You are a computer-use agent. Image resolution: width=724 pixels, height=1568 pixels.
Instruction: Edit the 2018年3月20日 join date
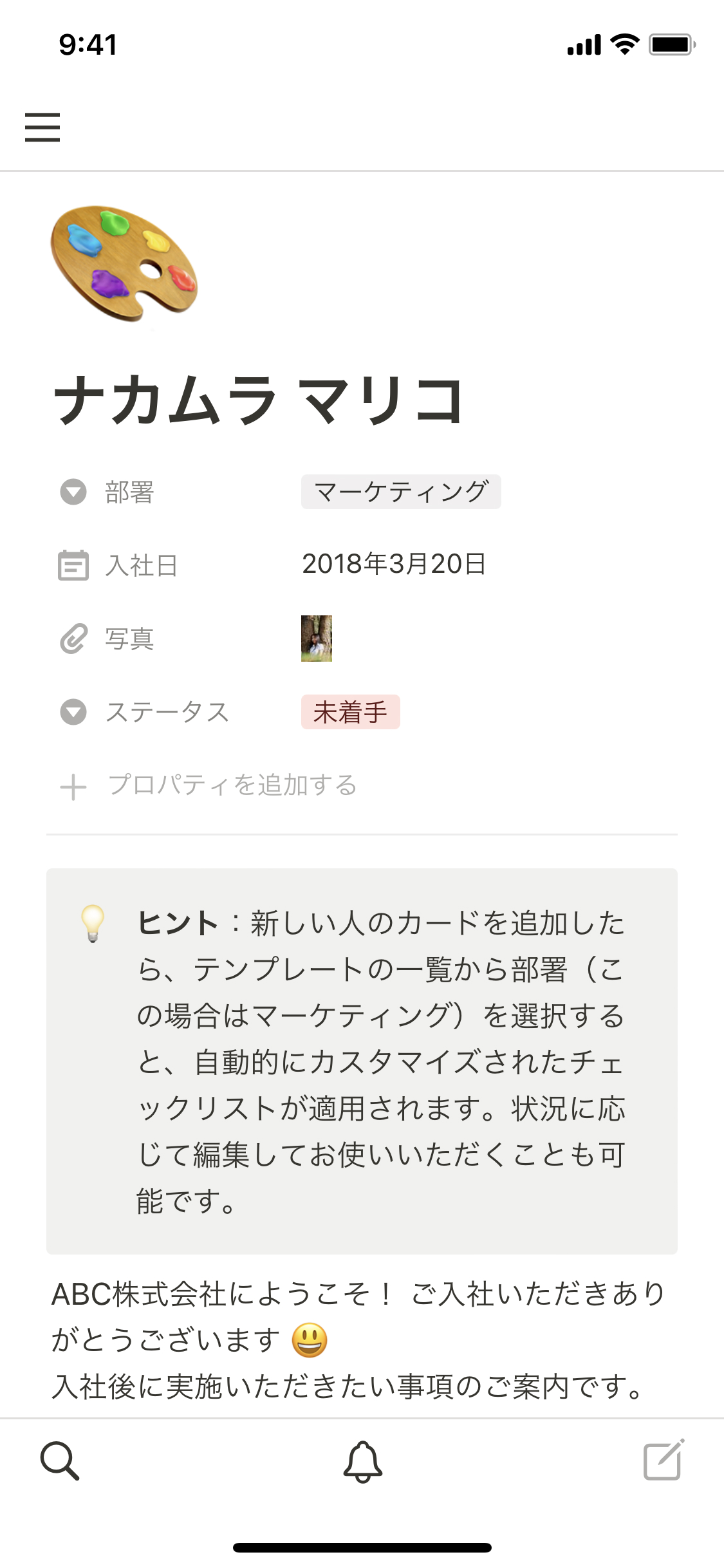pos(394,565)
